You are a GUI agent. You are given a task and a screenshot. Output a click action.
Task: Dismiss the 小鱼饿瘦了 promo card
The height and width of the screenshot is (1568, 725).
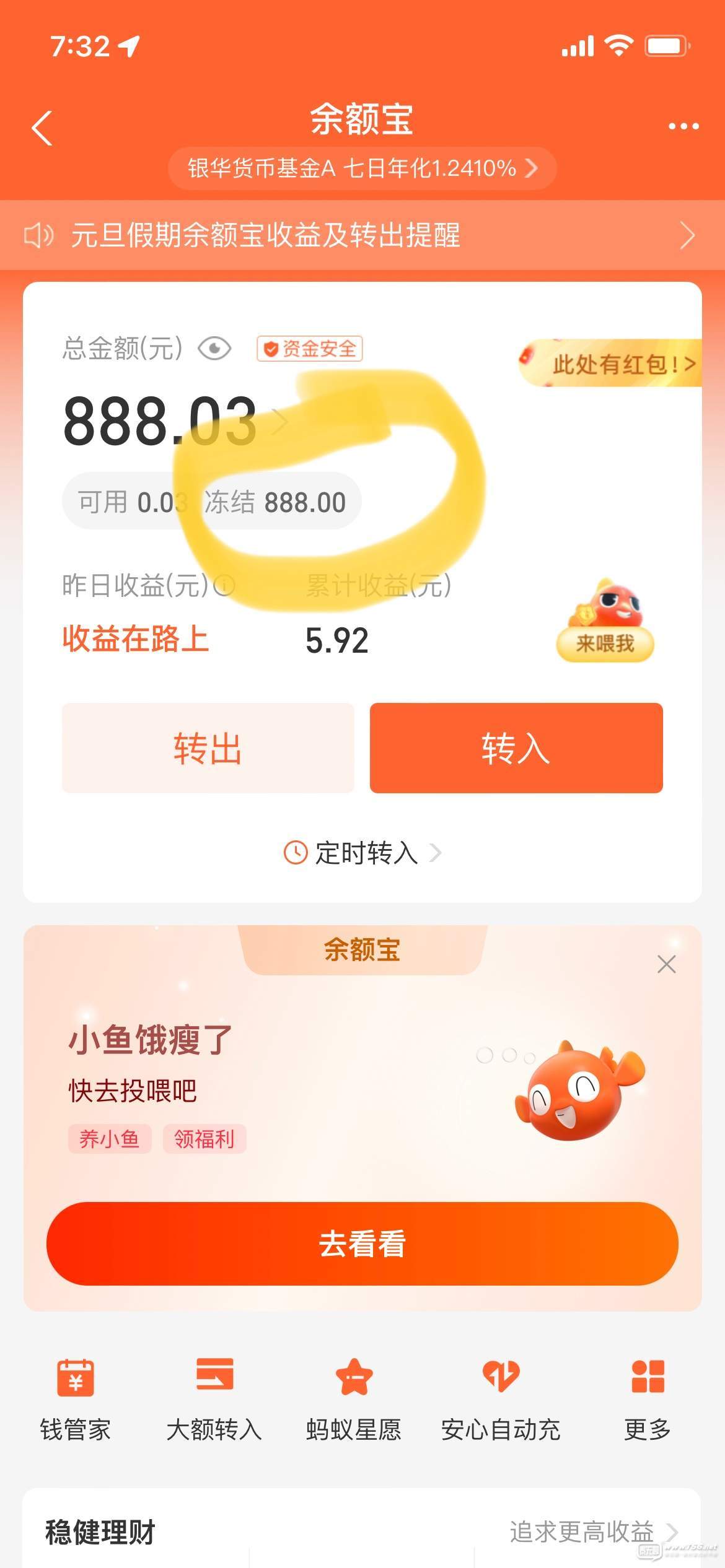click(666, 964)
